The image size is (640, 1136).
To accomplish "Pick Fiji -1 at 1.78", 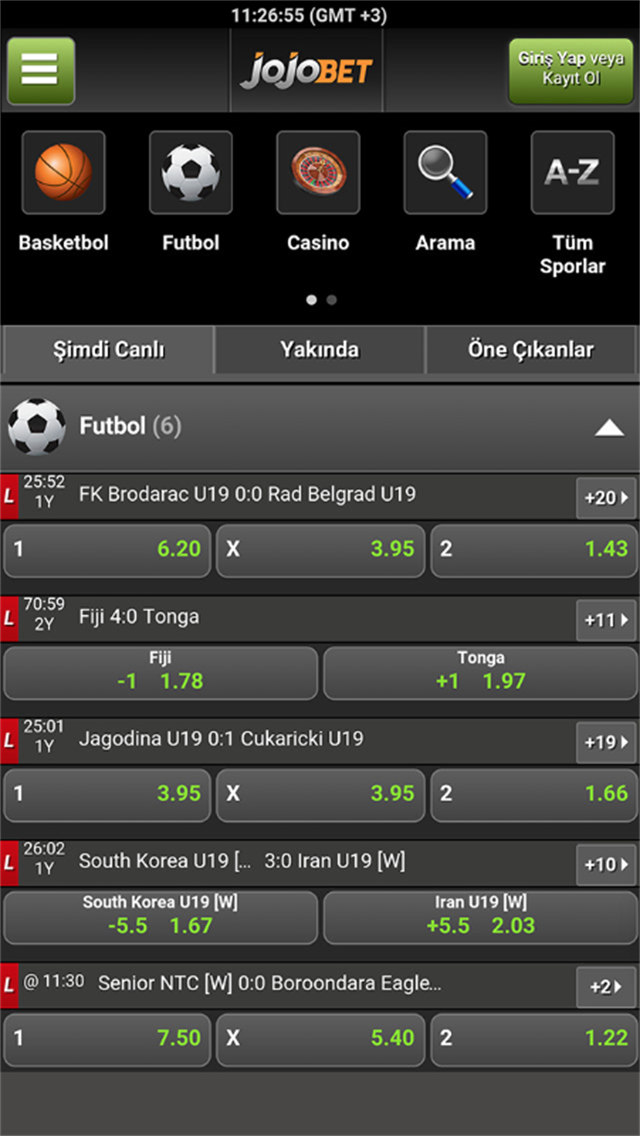I will [x=160, y=672].
